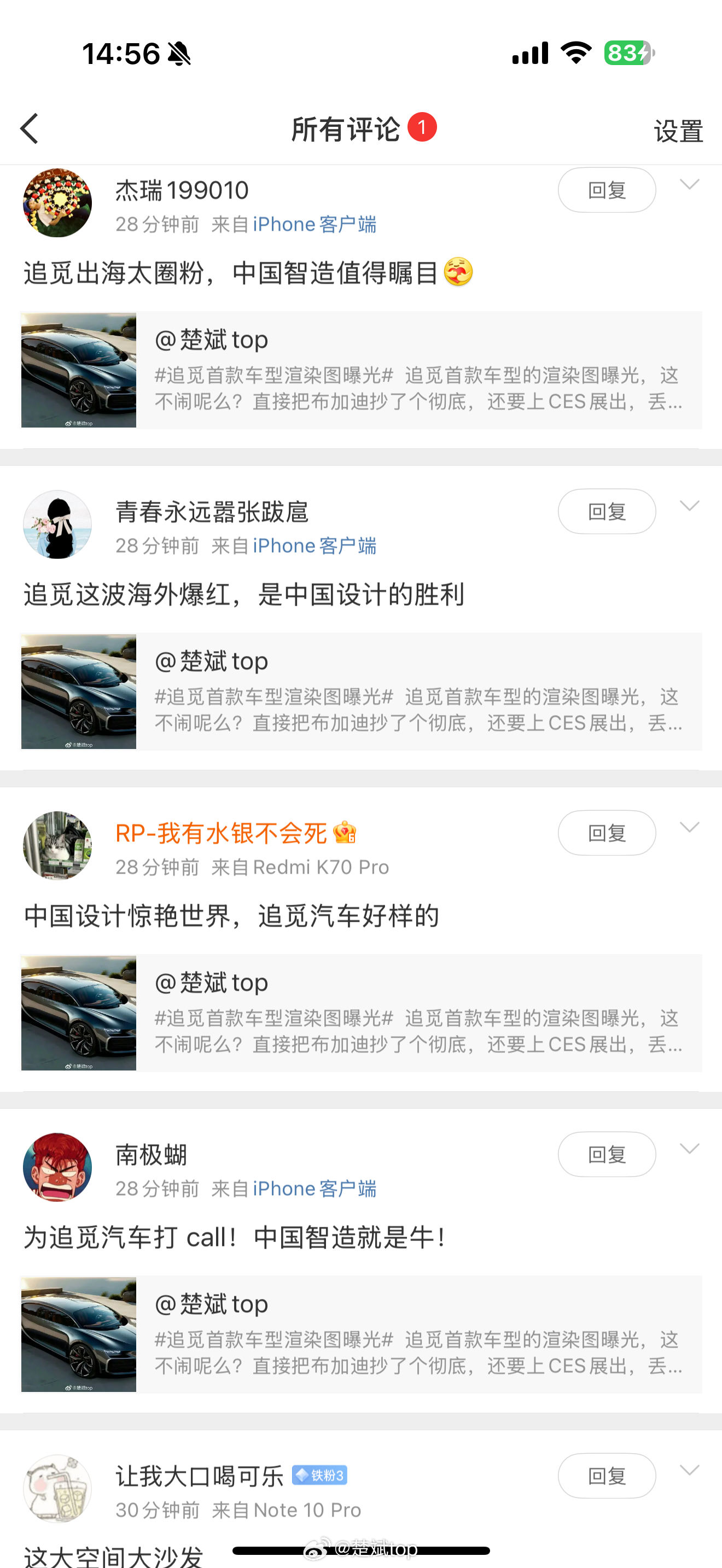The image size is (722, 1568).
Task: Open the quoted post under 杰瑞199010's comment
Action: [x=361, y=370]
